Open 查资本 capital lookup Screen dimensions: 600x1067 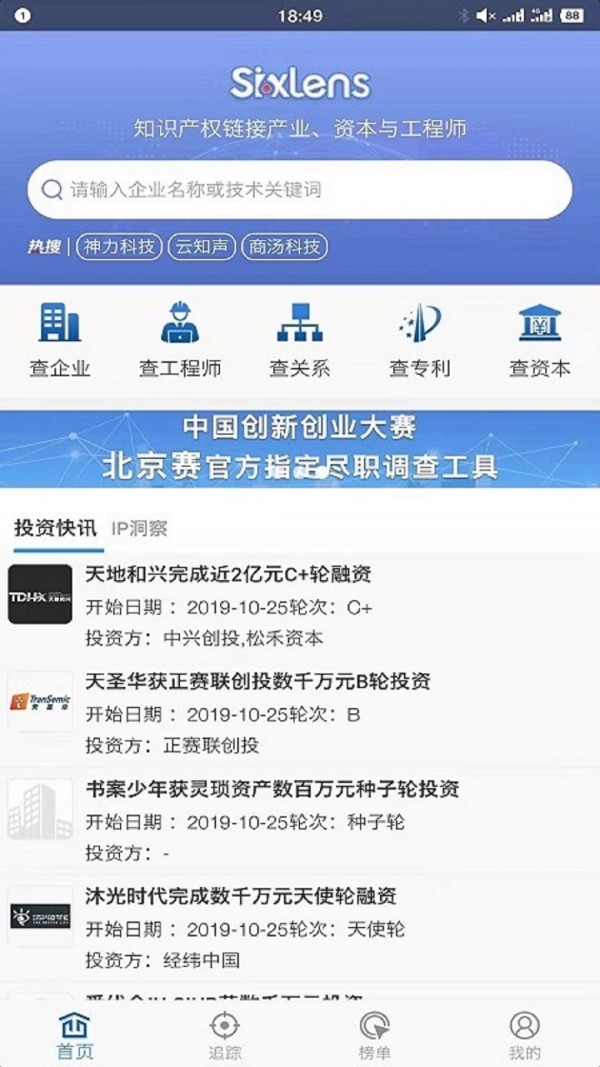click(540, 340)
